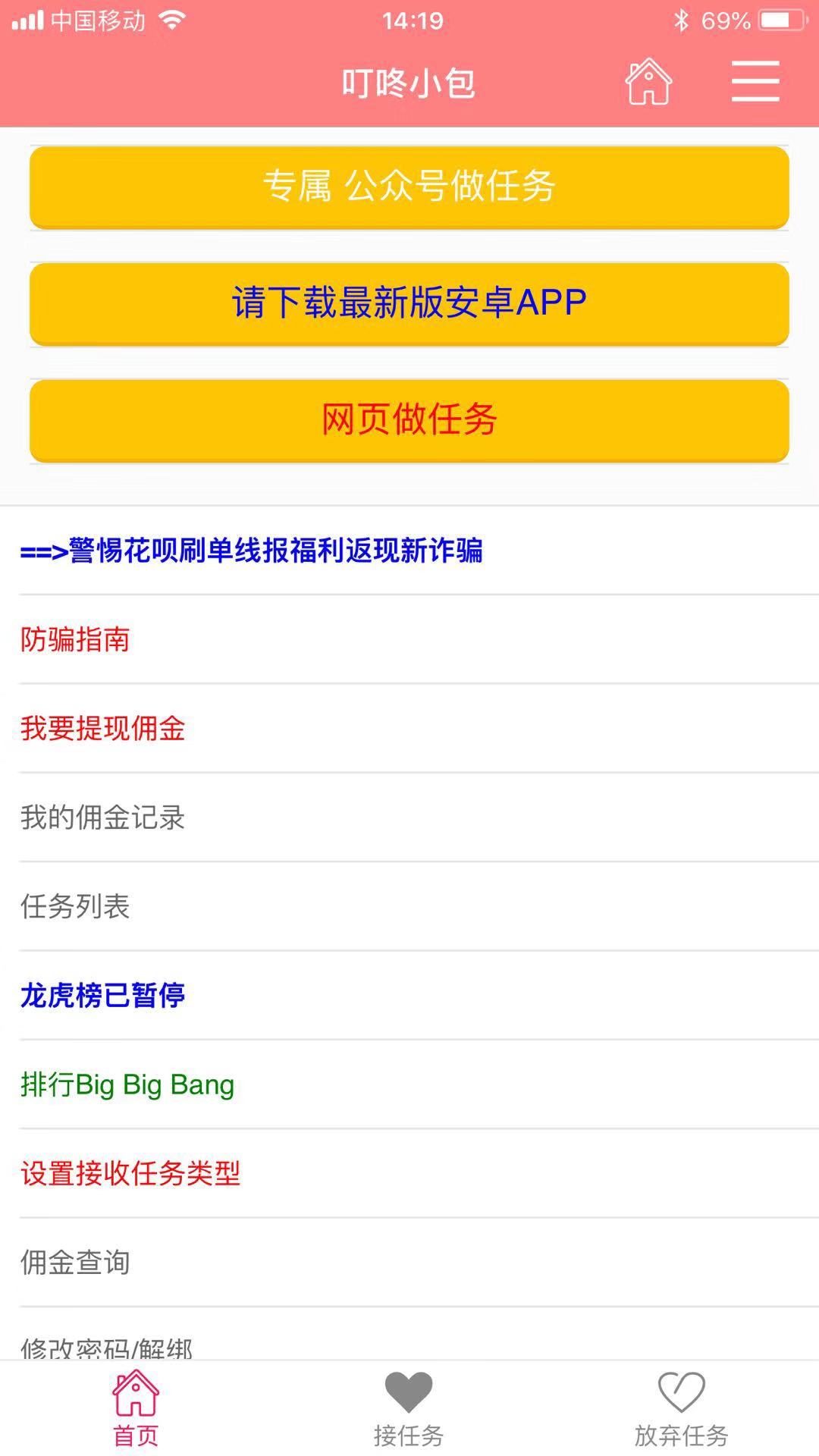The image size is (819, 1456).
Task: Tap 请下载最新版安卓APP button
Action: pos(409,303)
